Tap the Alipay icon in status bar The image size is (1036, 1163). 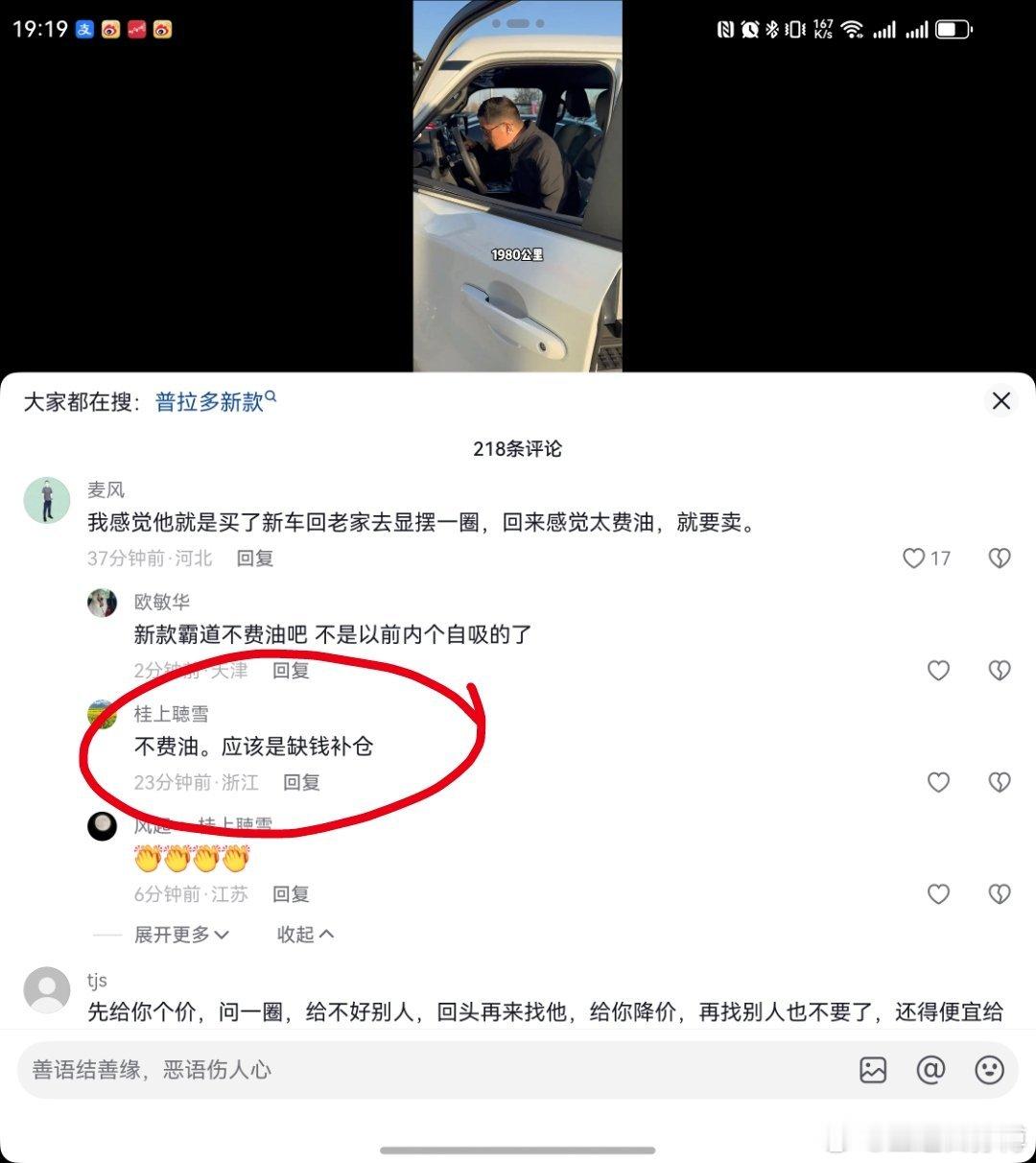click(x=83, y=30)
